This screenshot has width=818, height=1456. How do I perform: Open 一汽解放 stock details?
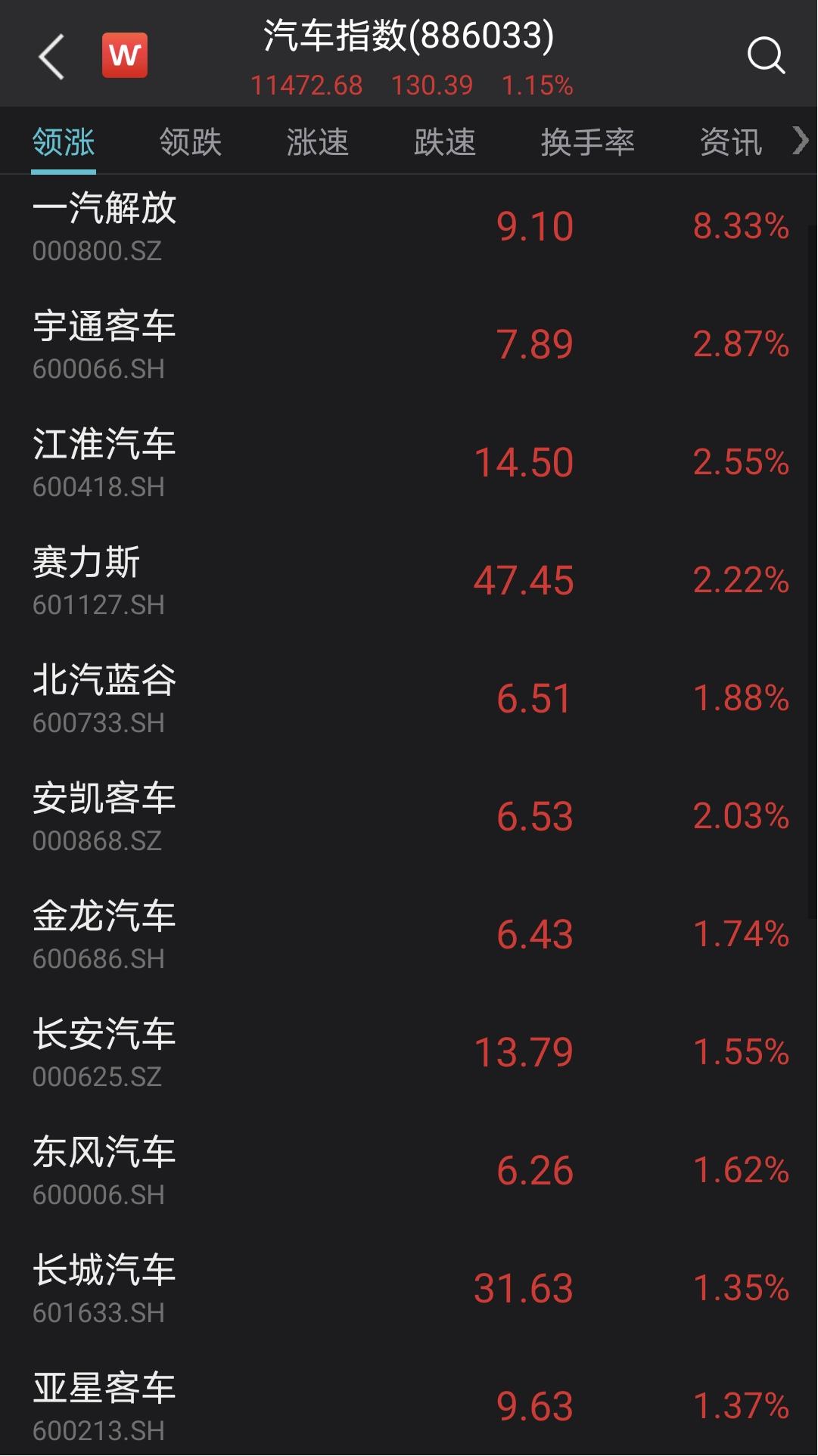[x=409, y=227]
